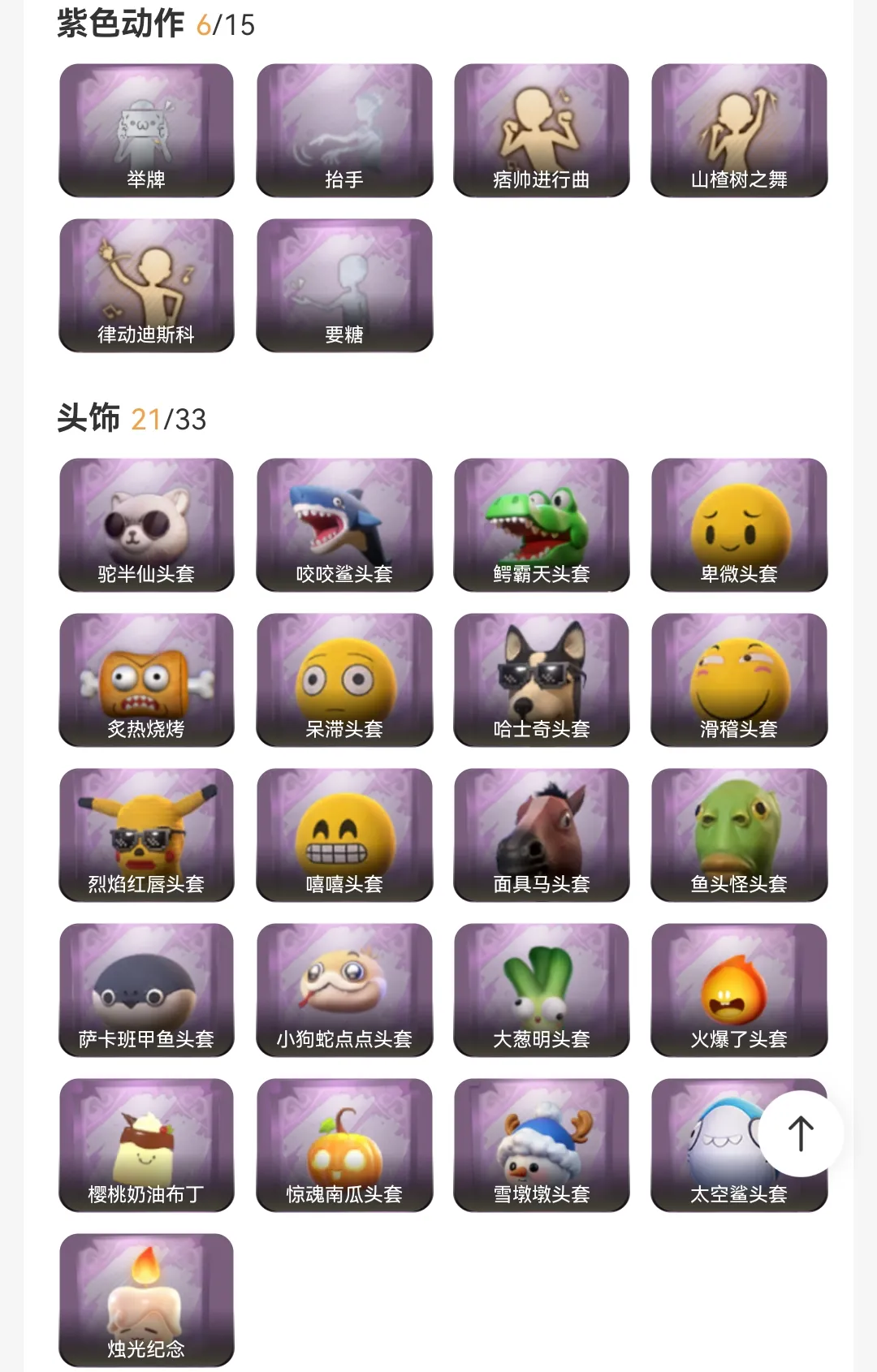Select the 面具马头套 horse mask
Screen dimensions: 877x1372
point(542,835)
